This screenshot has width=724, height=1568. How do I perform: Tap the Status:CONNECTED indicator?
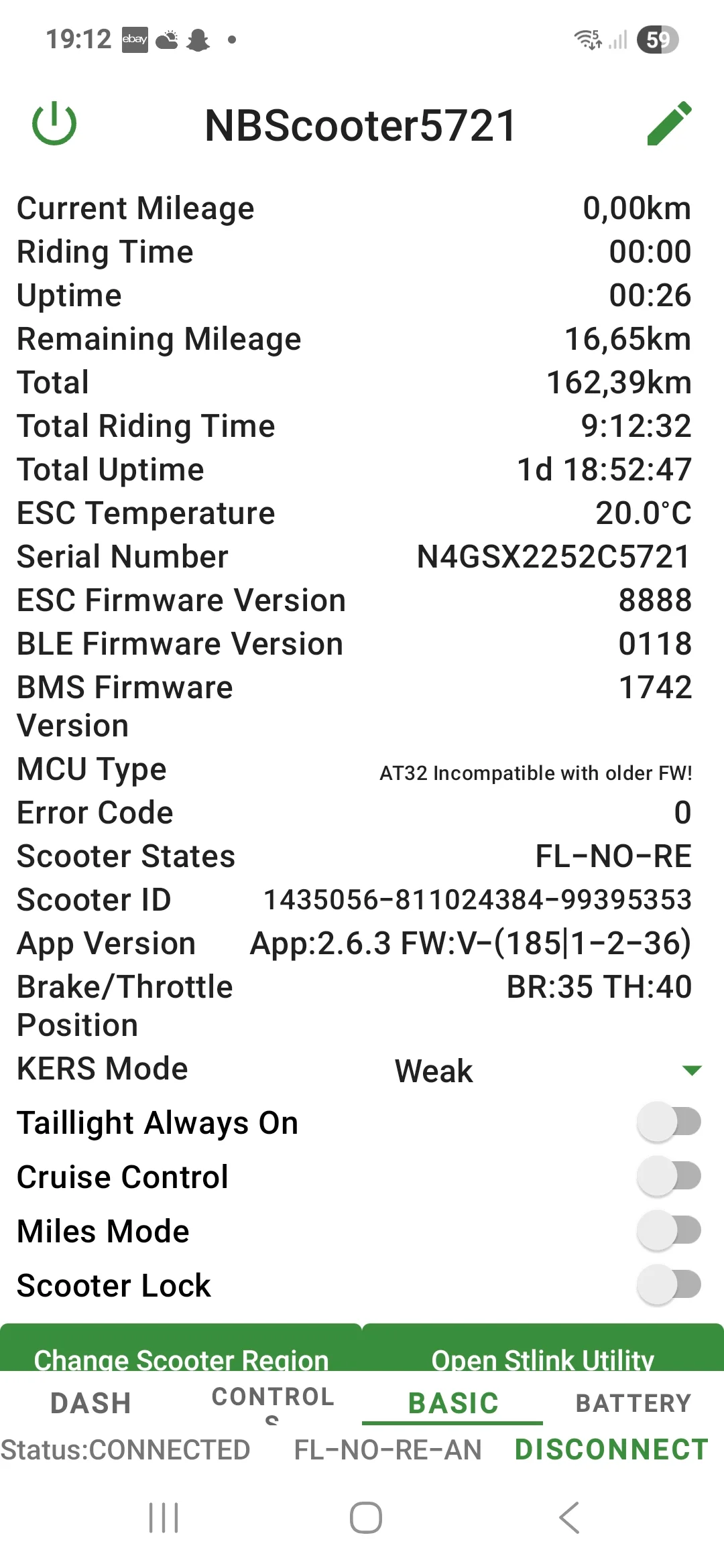click(x=125, y=1449)
